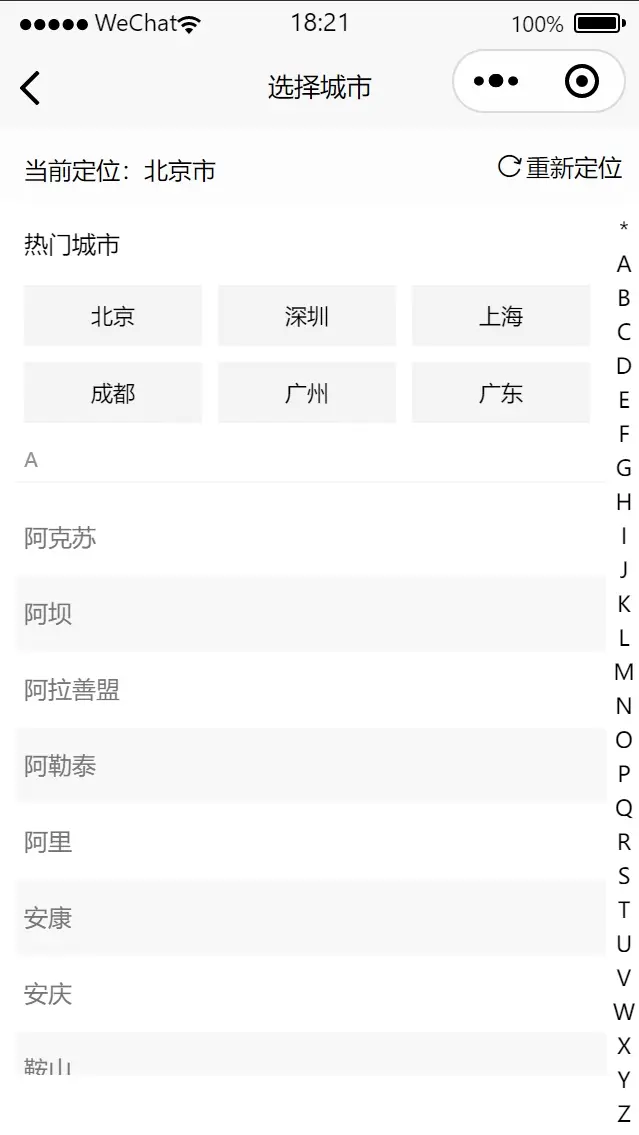This screenshot has height=1135, width=639.
Task: Select hot city 深圳
Action: click(x=307, y=316)
